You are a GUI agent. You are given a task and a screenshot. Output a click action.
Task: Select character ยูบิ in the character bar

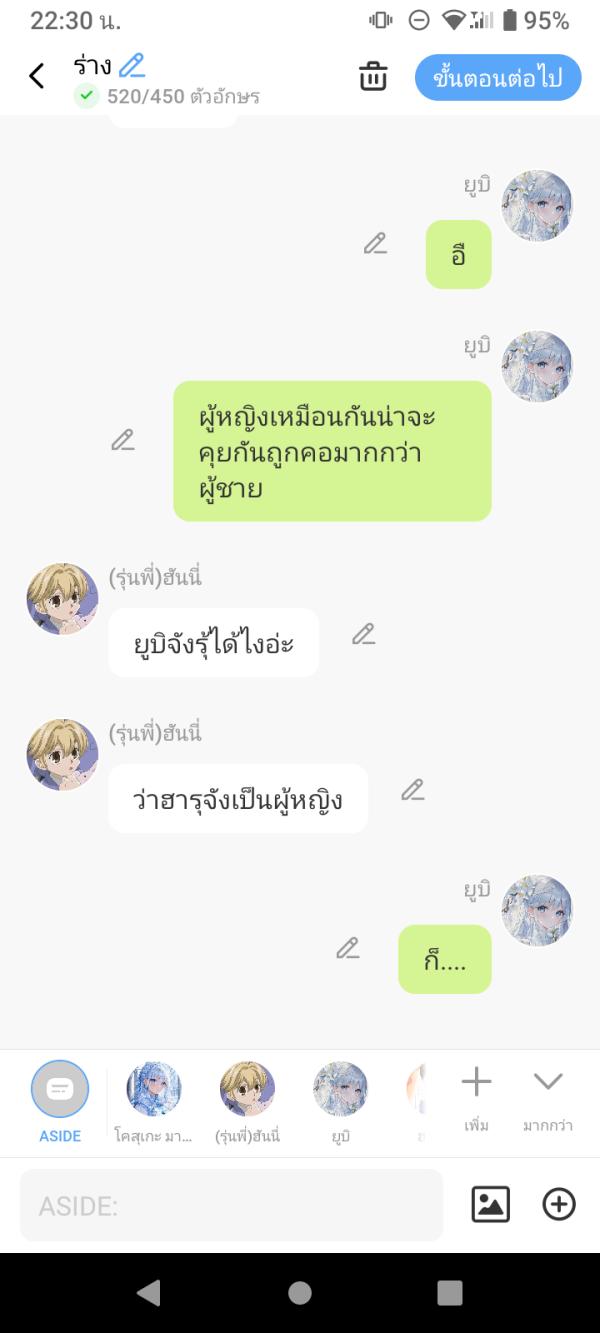tap(340, 1090)
